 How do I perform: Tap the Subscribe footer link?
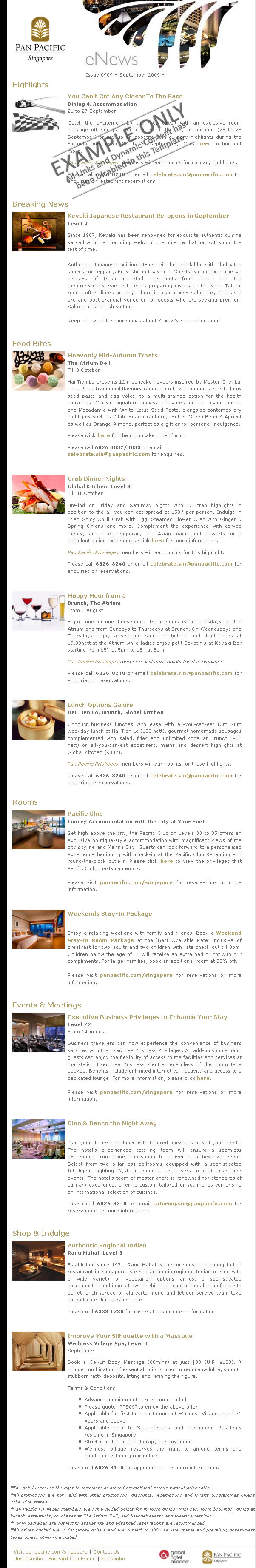[113, 1558]
